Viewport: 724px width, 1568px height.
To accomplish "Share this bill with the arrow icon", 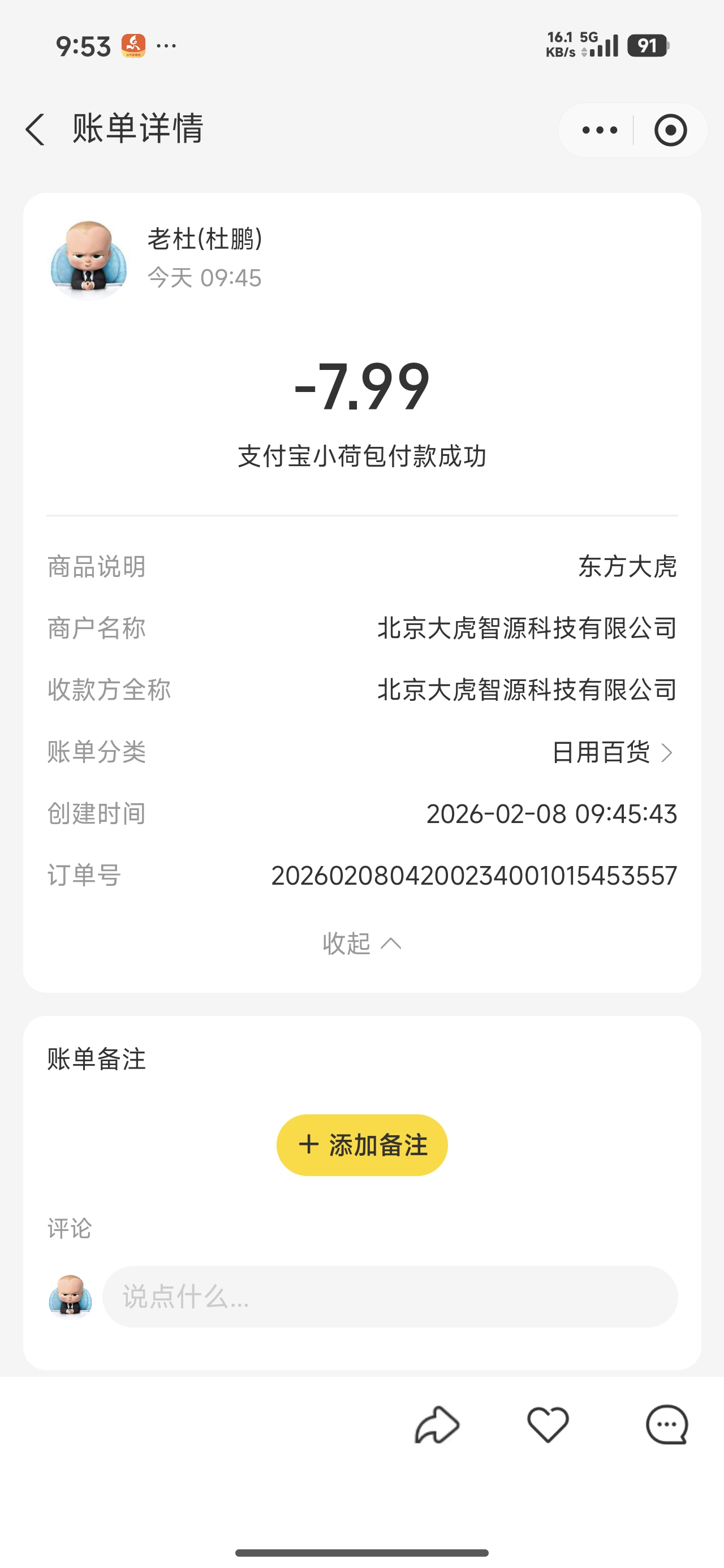I will 437,1425.
